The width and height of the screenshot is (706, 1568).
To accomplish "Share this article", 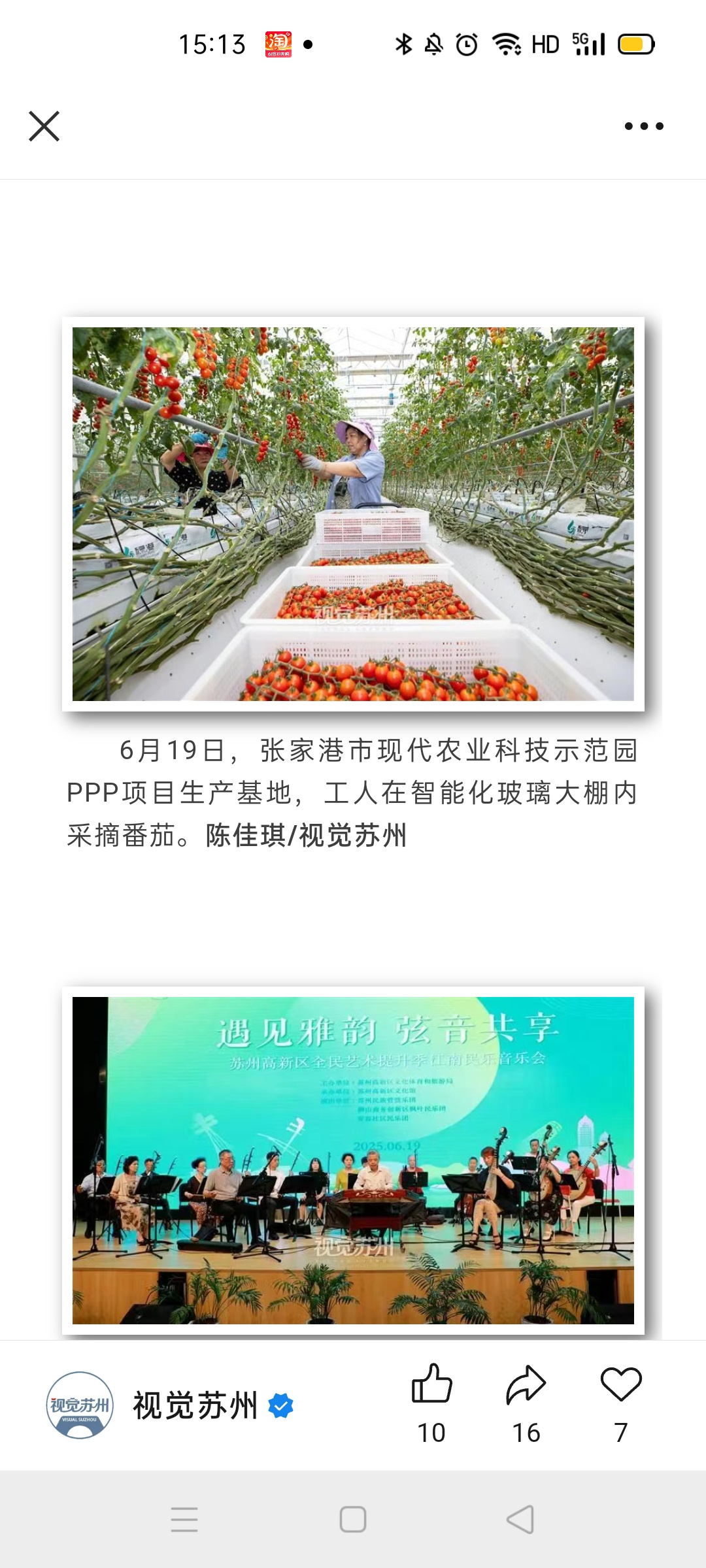I will [526, 1384].
